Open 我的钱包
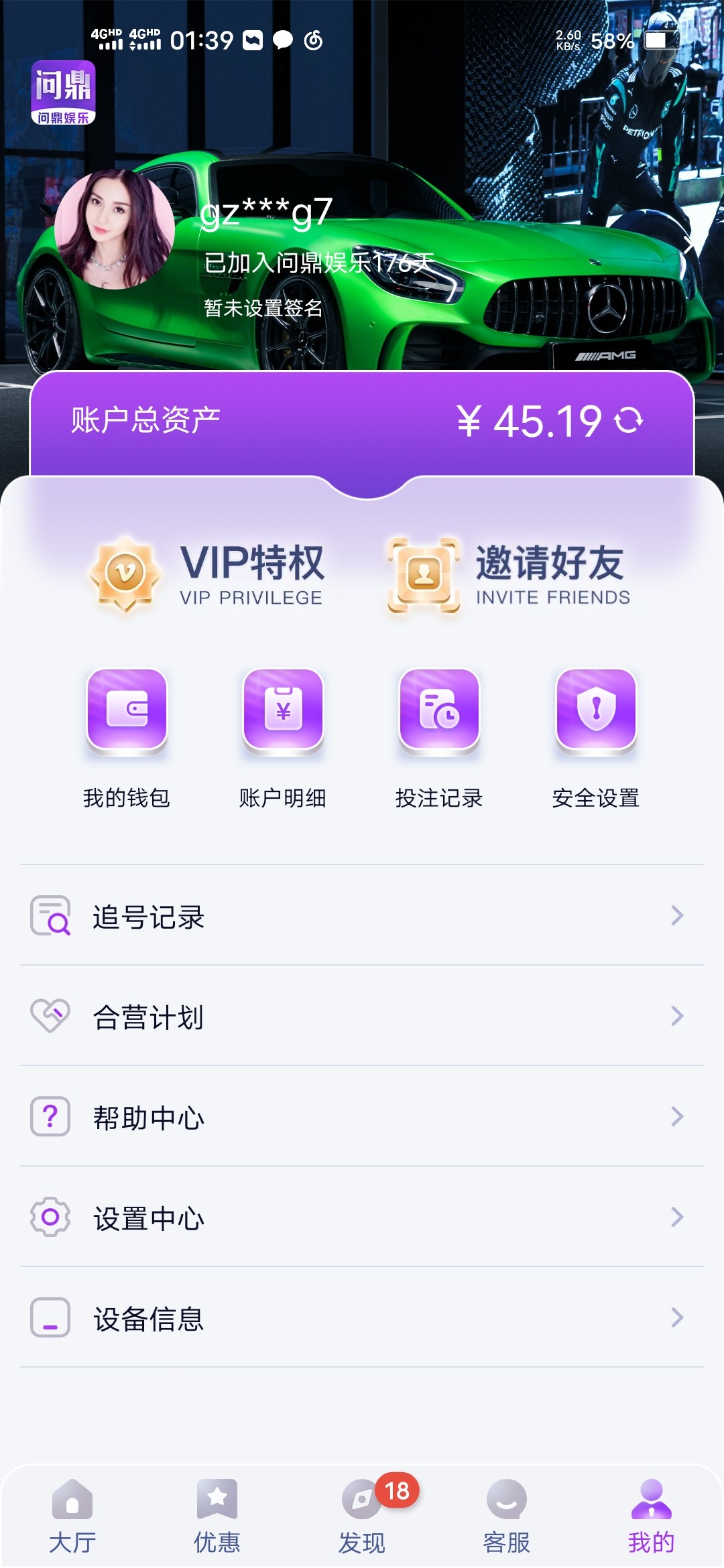 pos(127,738)
